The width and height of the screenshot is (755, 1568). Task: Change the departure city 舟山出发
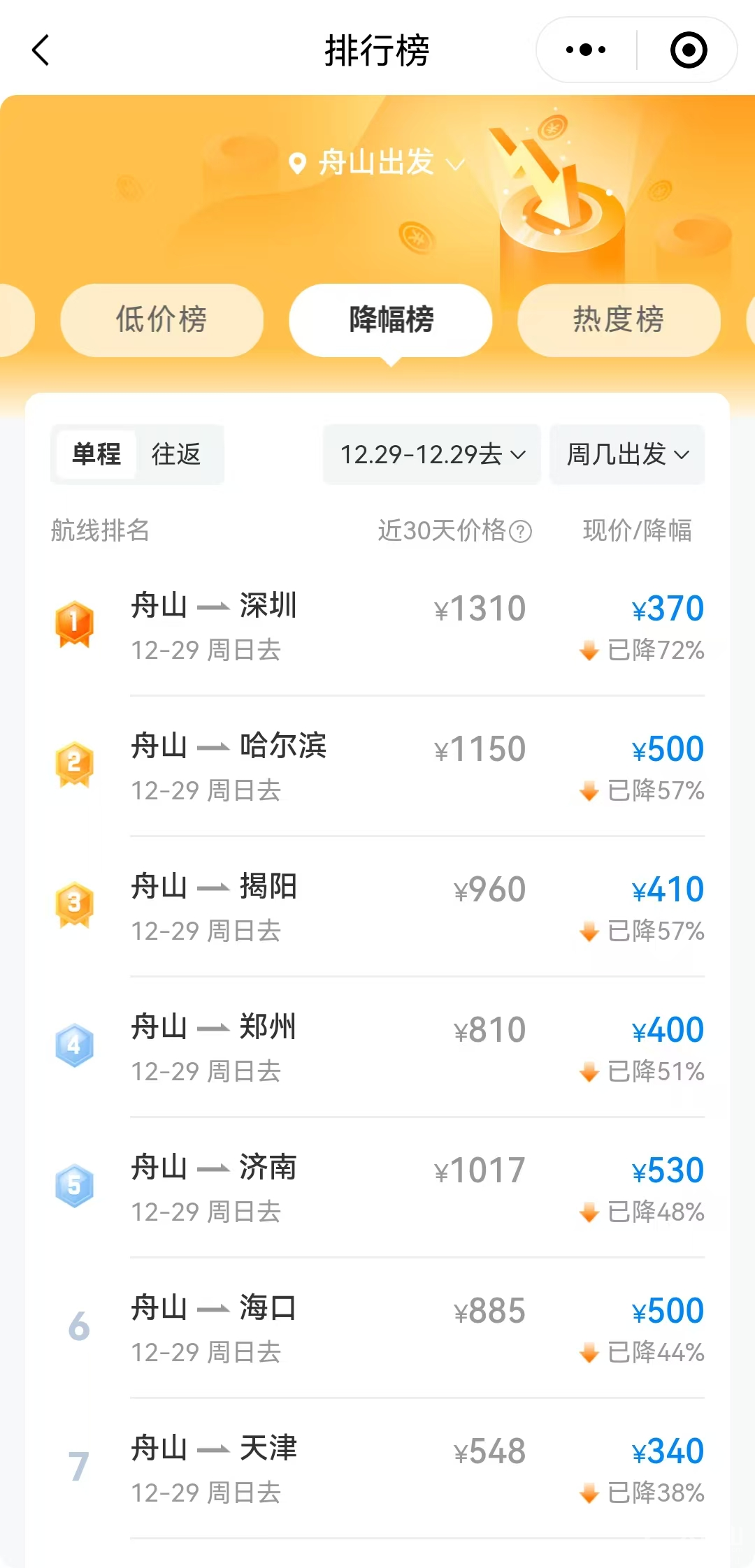[x=377, y=163]
